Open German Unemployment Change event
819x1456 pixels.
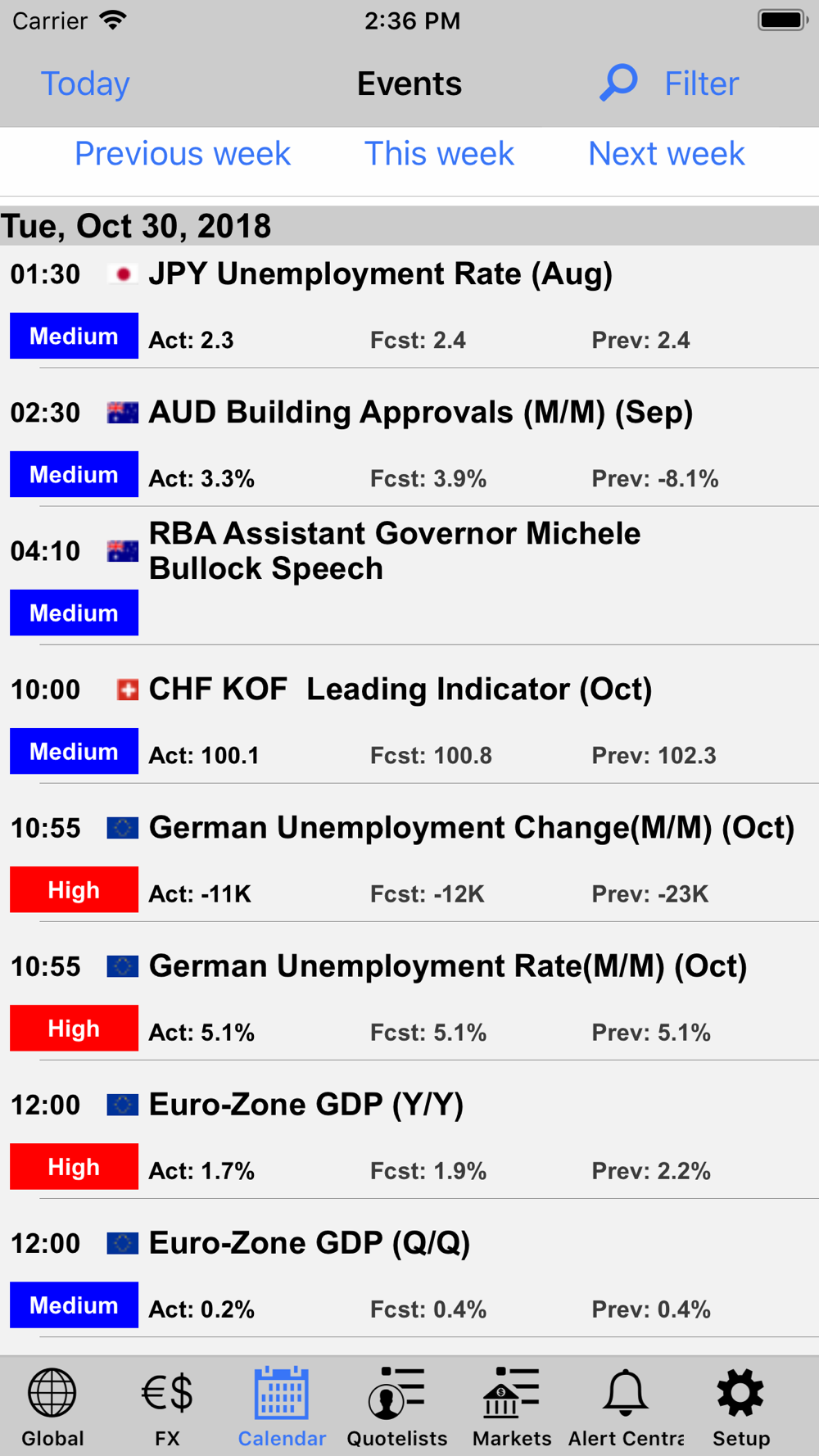pyautogui.click(x=409, y=852)
